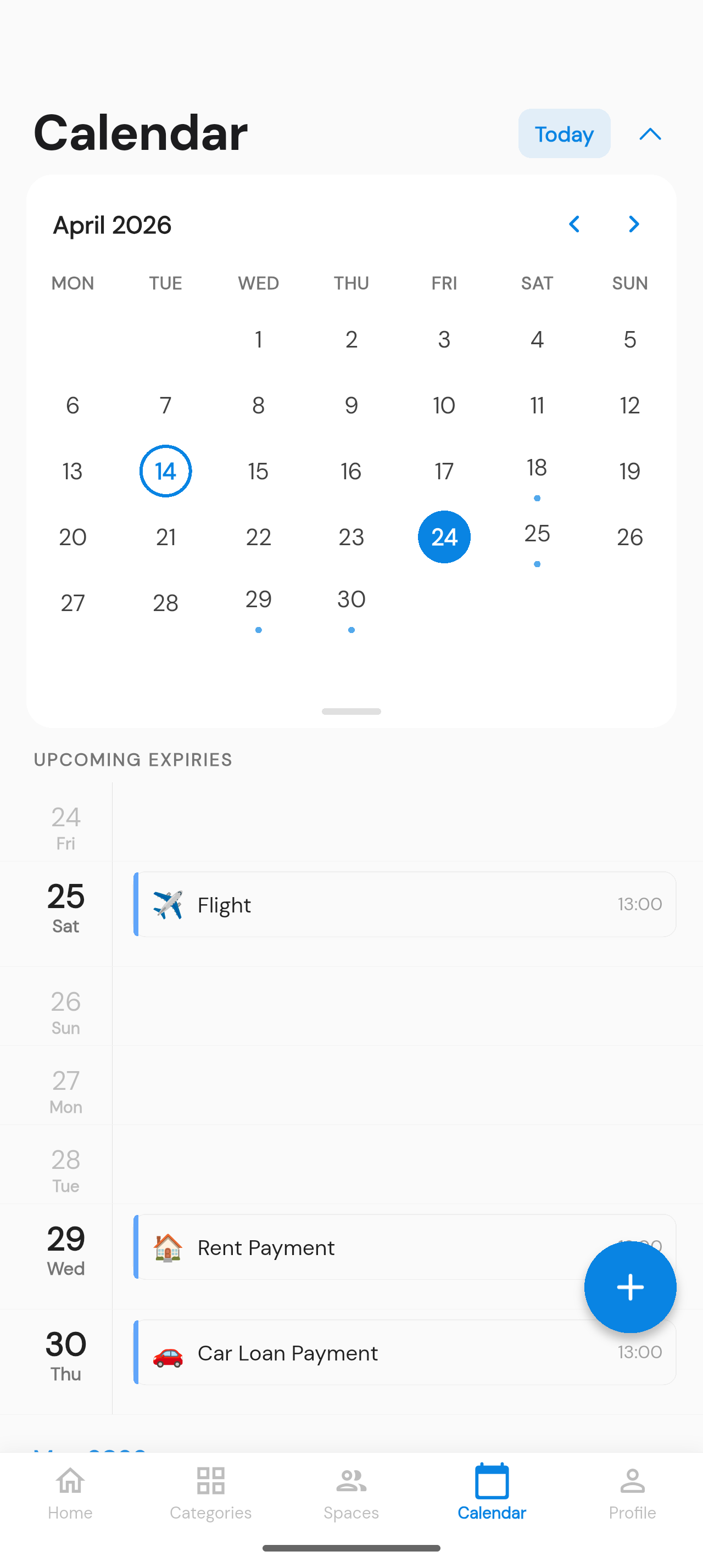
Task: Open the Rent Payment entry
Action: 353,1247
